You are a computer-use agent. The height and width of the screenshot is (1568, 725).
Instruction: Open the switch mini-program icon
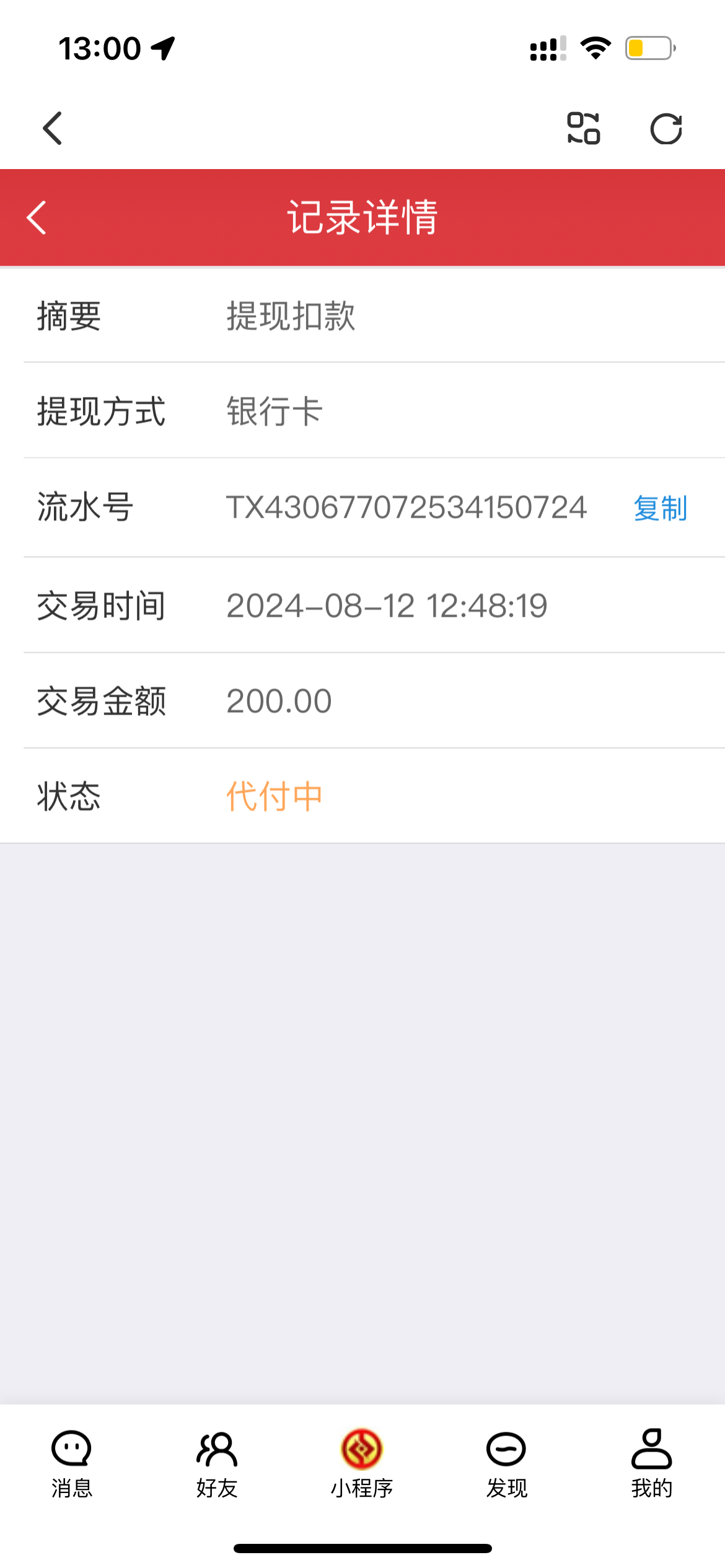pos(583,128)
